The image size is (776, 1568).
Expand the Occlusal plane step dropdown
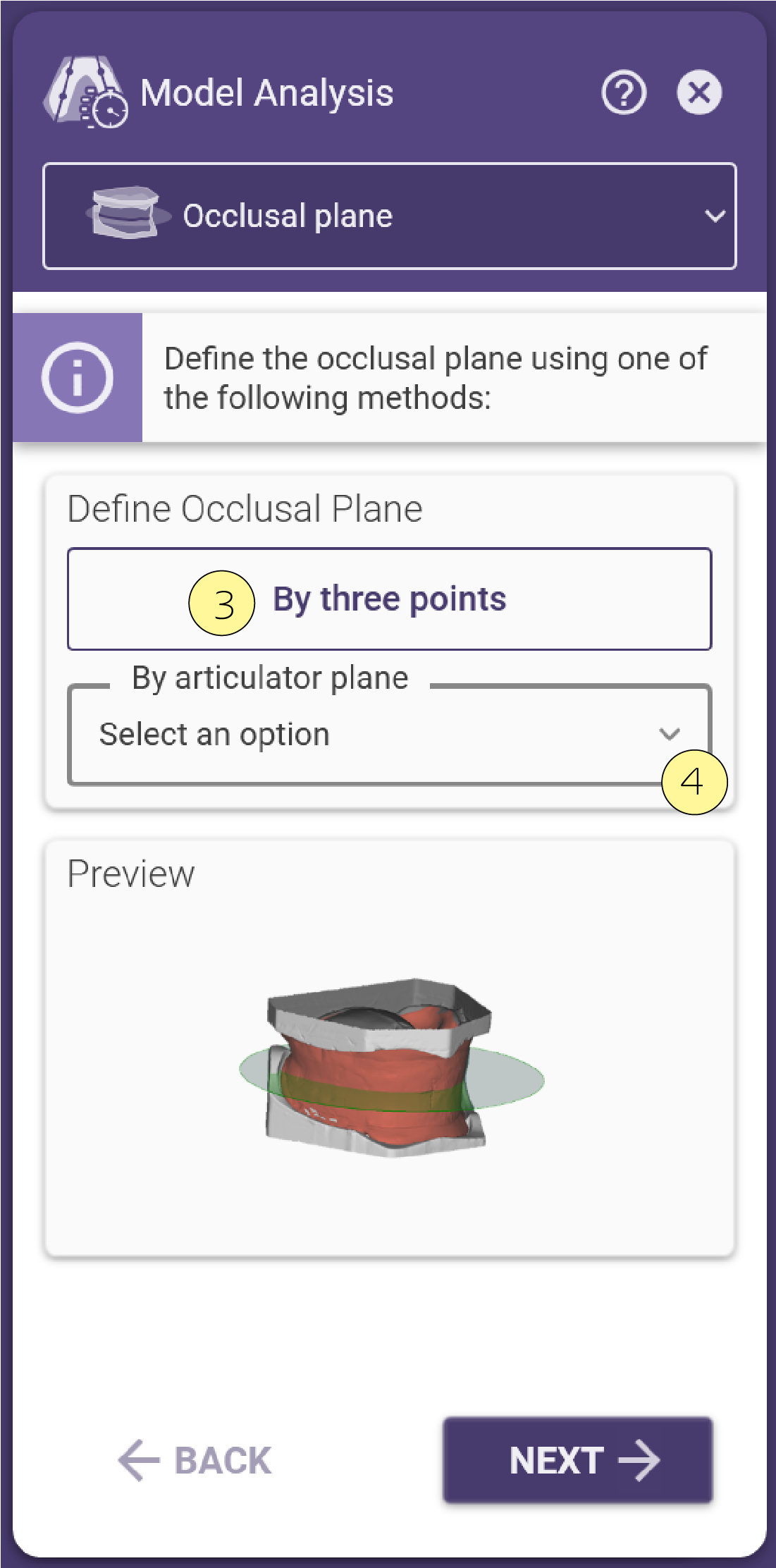(x=390, y=216)
